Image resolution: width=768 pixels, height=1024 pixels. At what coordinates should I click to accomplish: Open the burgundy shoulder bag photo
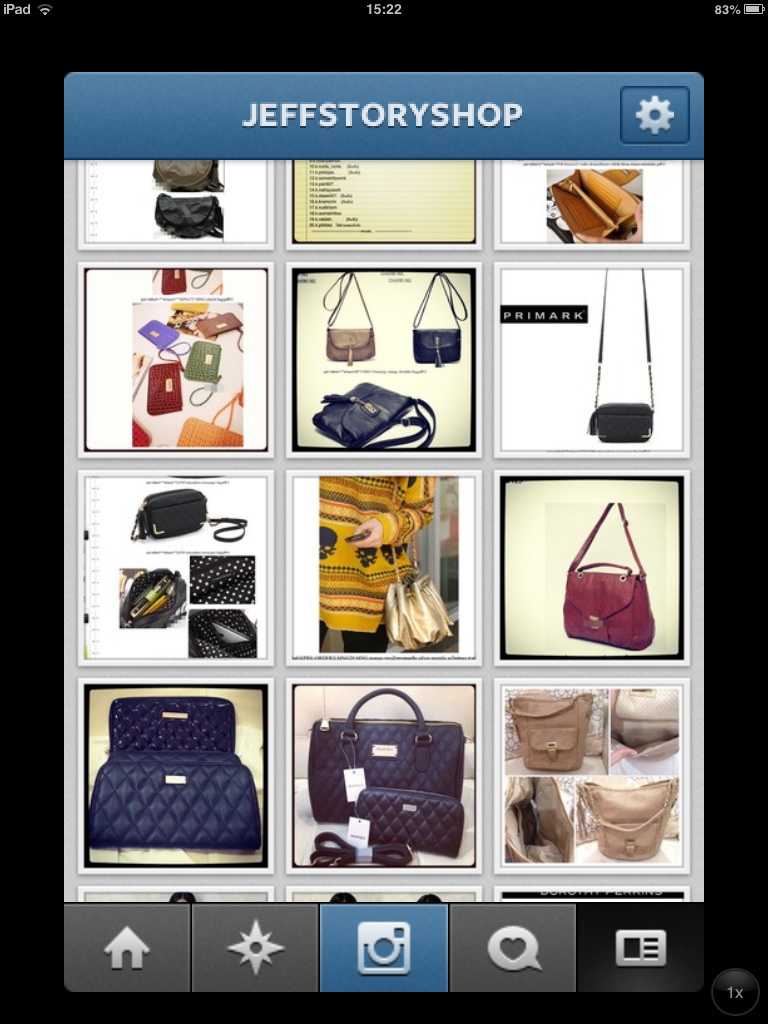(x=592, y=567)
